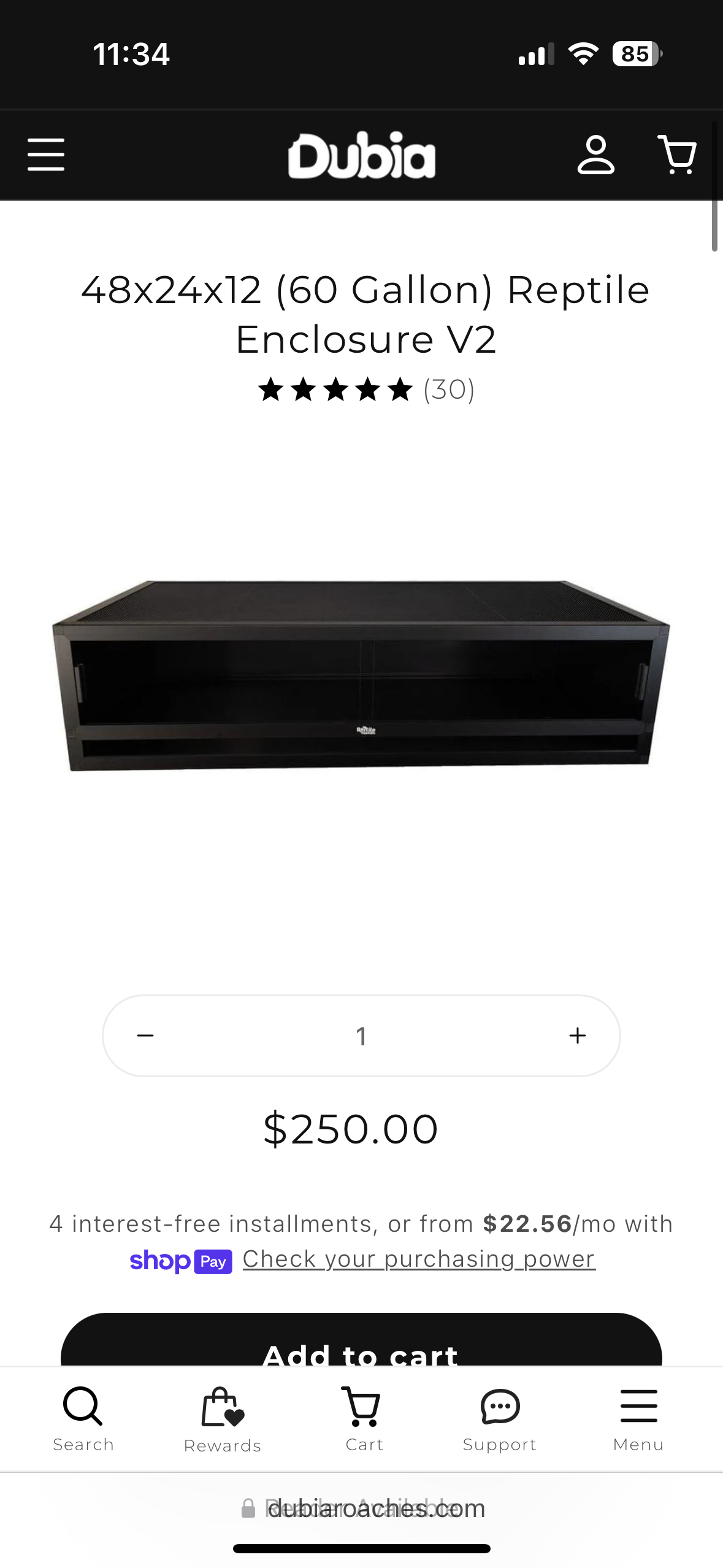Decrease quantity with the minus button
Screen dimensions: 723x1568
[145, 1036]
